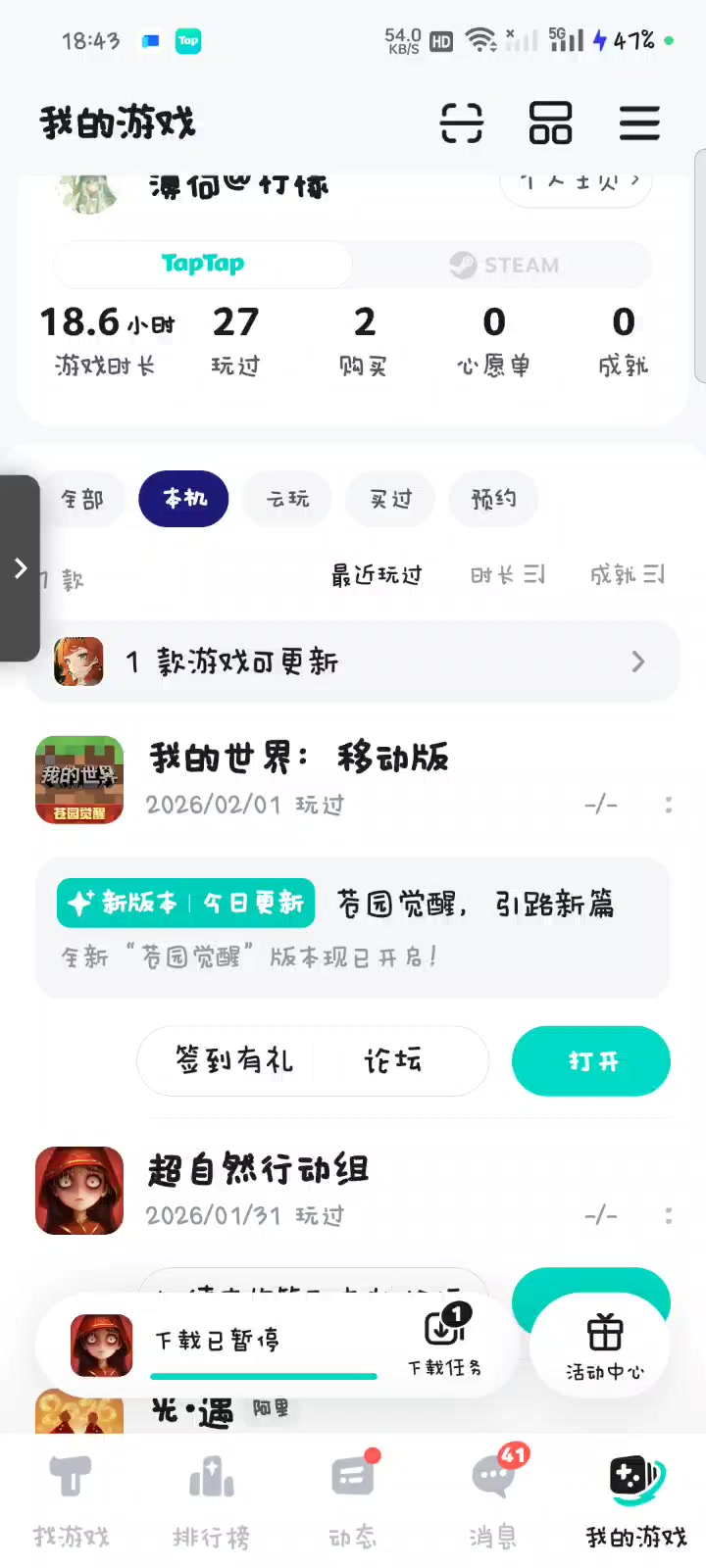Open the grid layout icon
The width and height of the screenshot is (706, 1568).
(x=550, y=123)
